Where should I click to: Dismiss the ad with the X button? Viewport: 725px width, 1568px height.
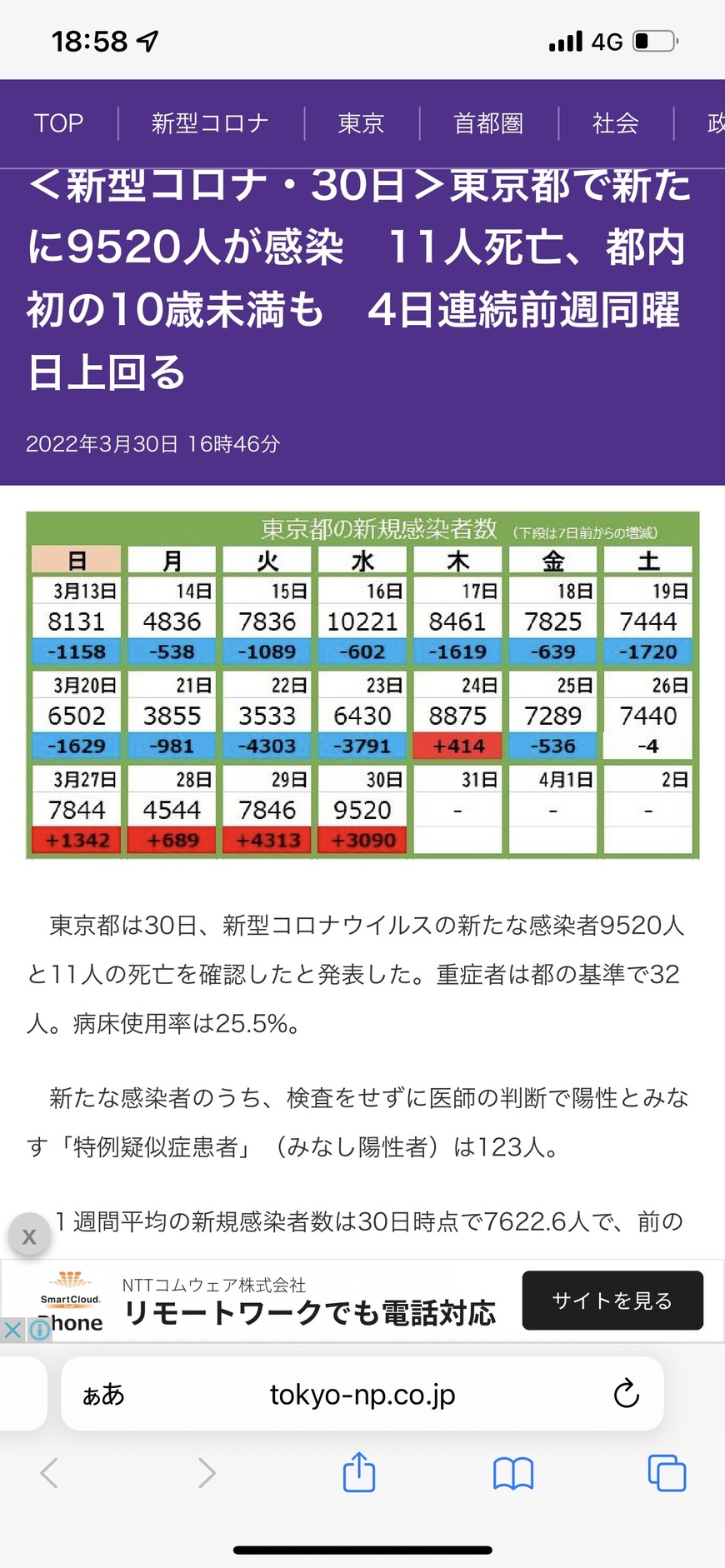pos(29,1236)
